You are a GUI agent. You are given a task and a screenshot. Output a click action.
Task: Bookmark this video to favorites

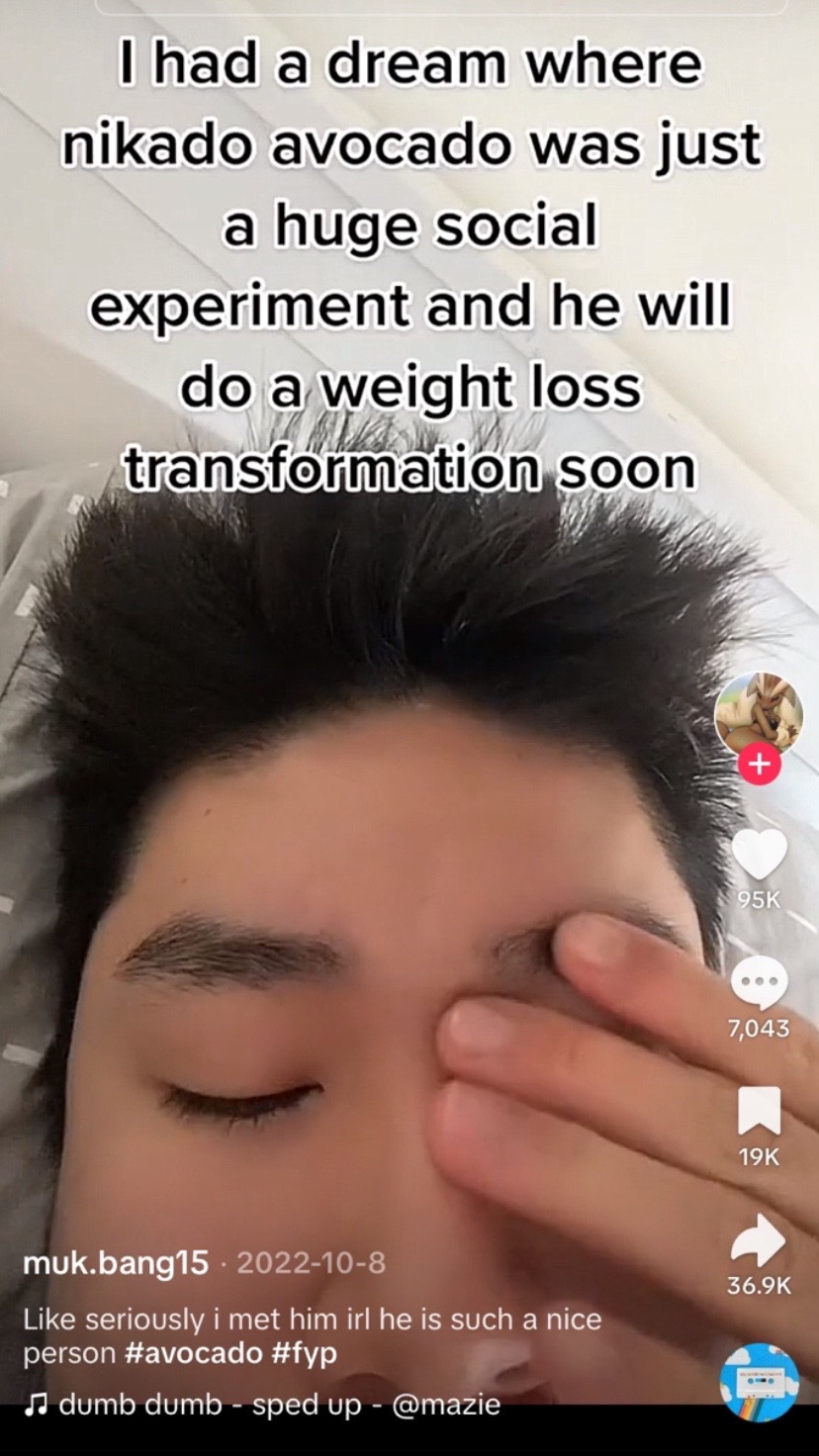coord(759,1111)
